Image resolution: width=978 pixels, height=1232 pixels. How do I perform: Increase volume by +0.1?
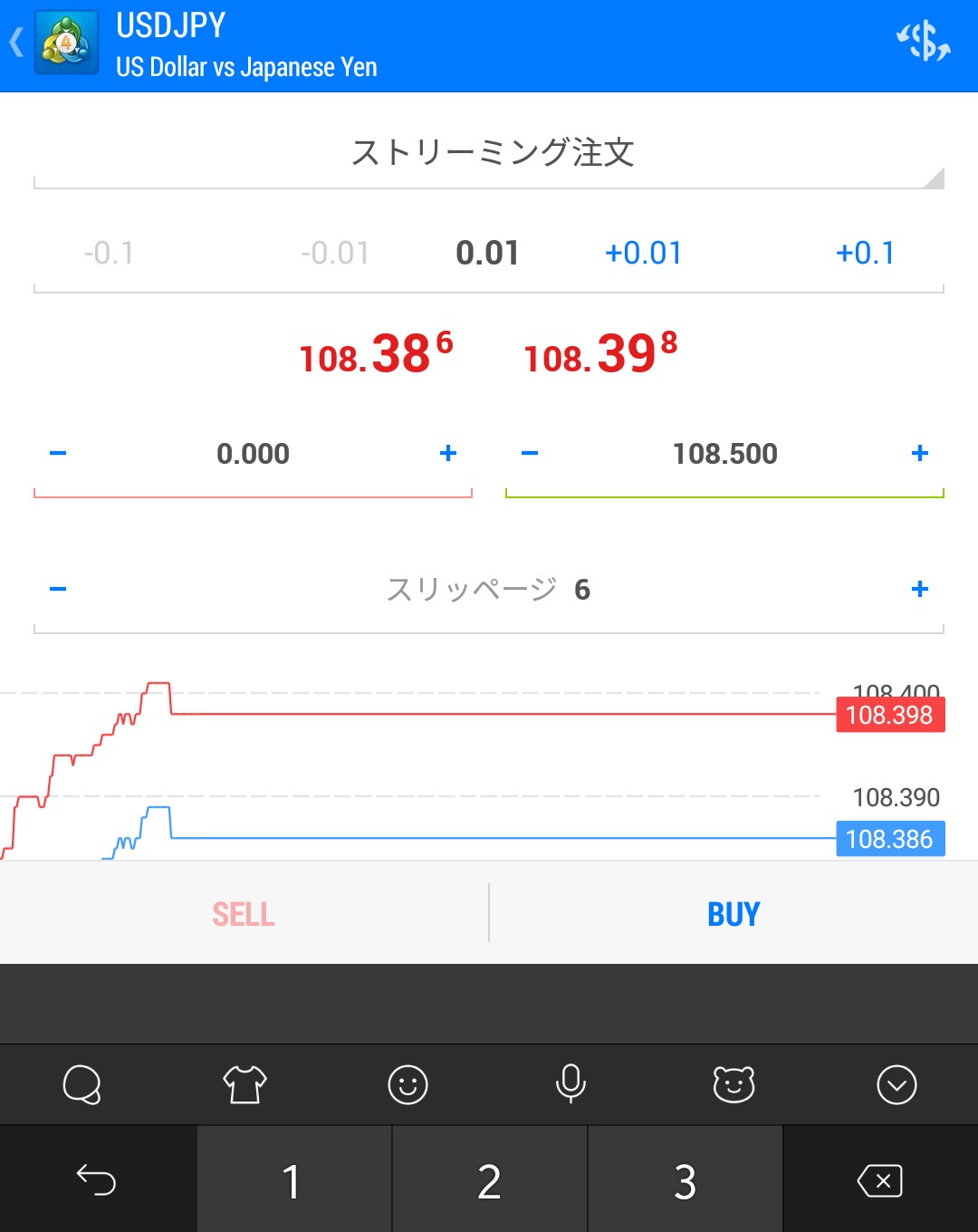(865, 253)
